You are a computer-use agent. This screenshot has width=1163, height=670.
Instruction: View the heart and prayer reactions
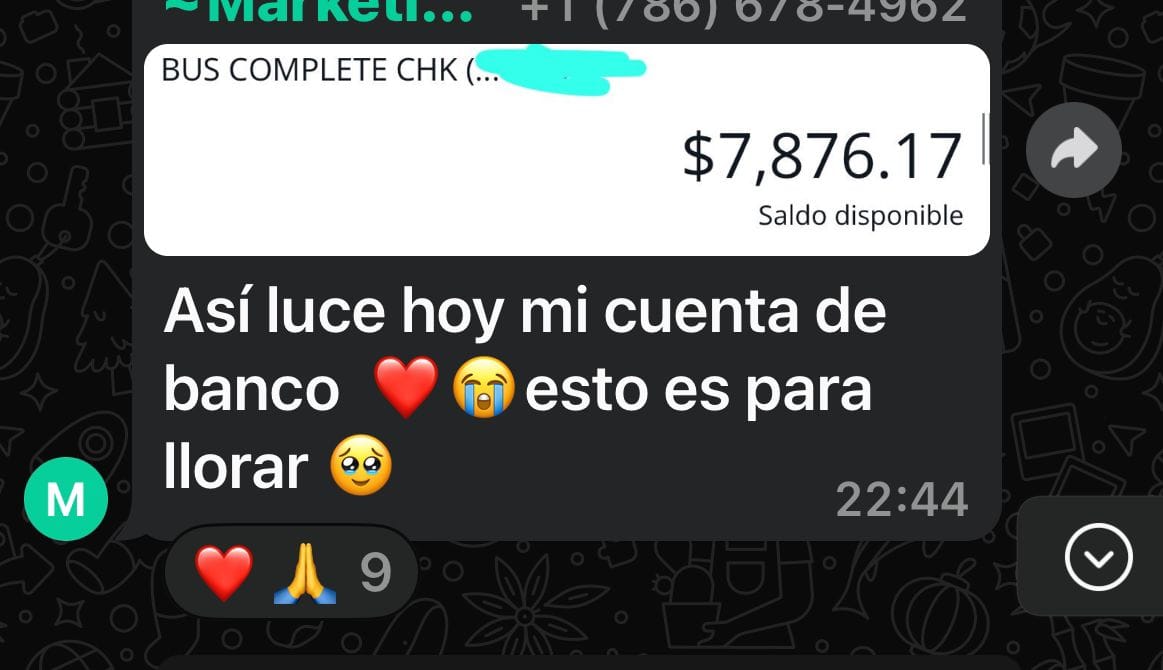point(291,573)
